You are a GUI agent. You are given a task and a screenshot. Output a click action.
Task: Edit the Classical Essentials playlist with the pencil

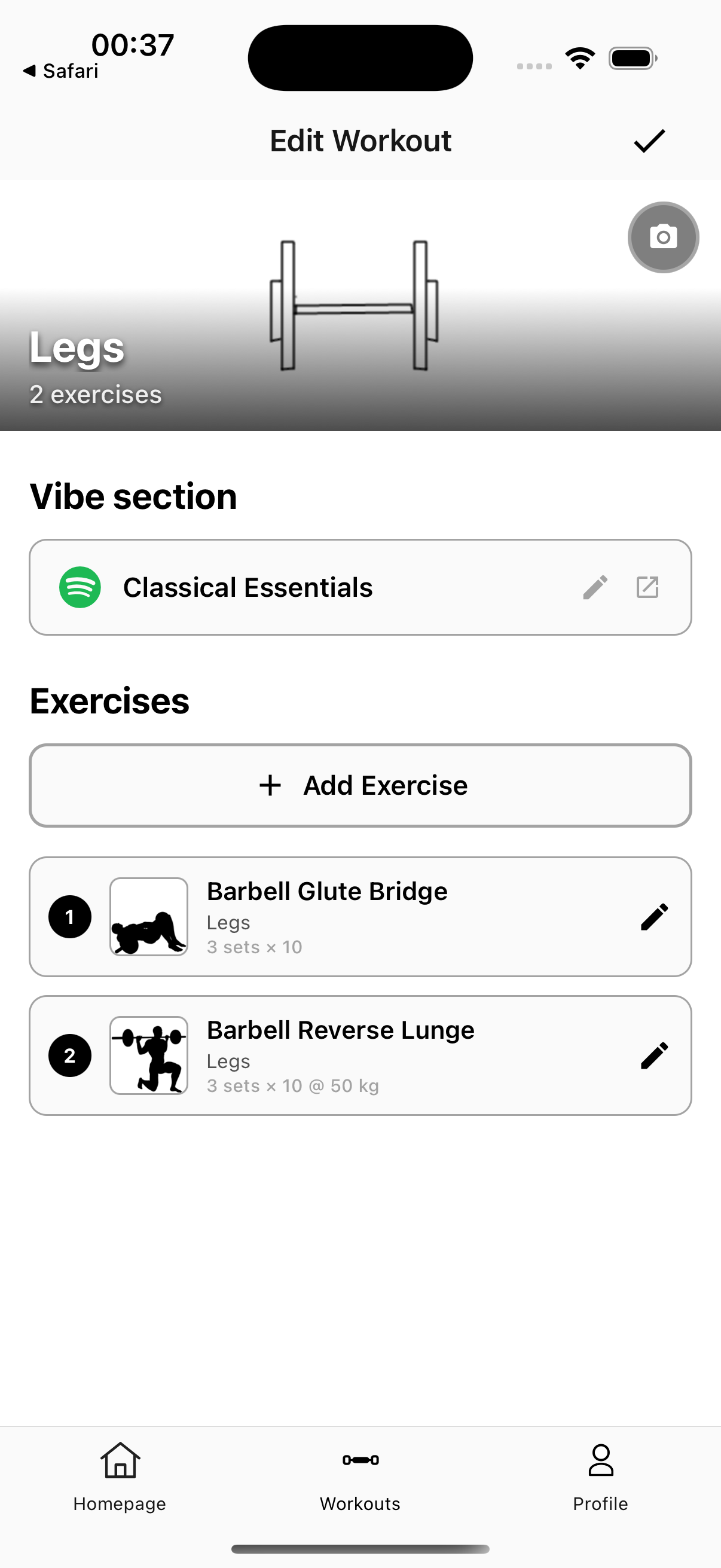point(596,586)
